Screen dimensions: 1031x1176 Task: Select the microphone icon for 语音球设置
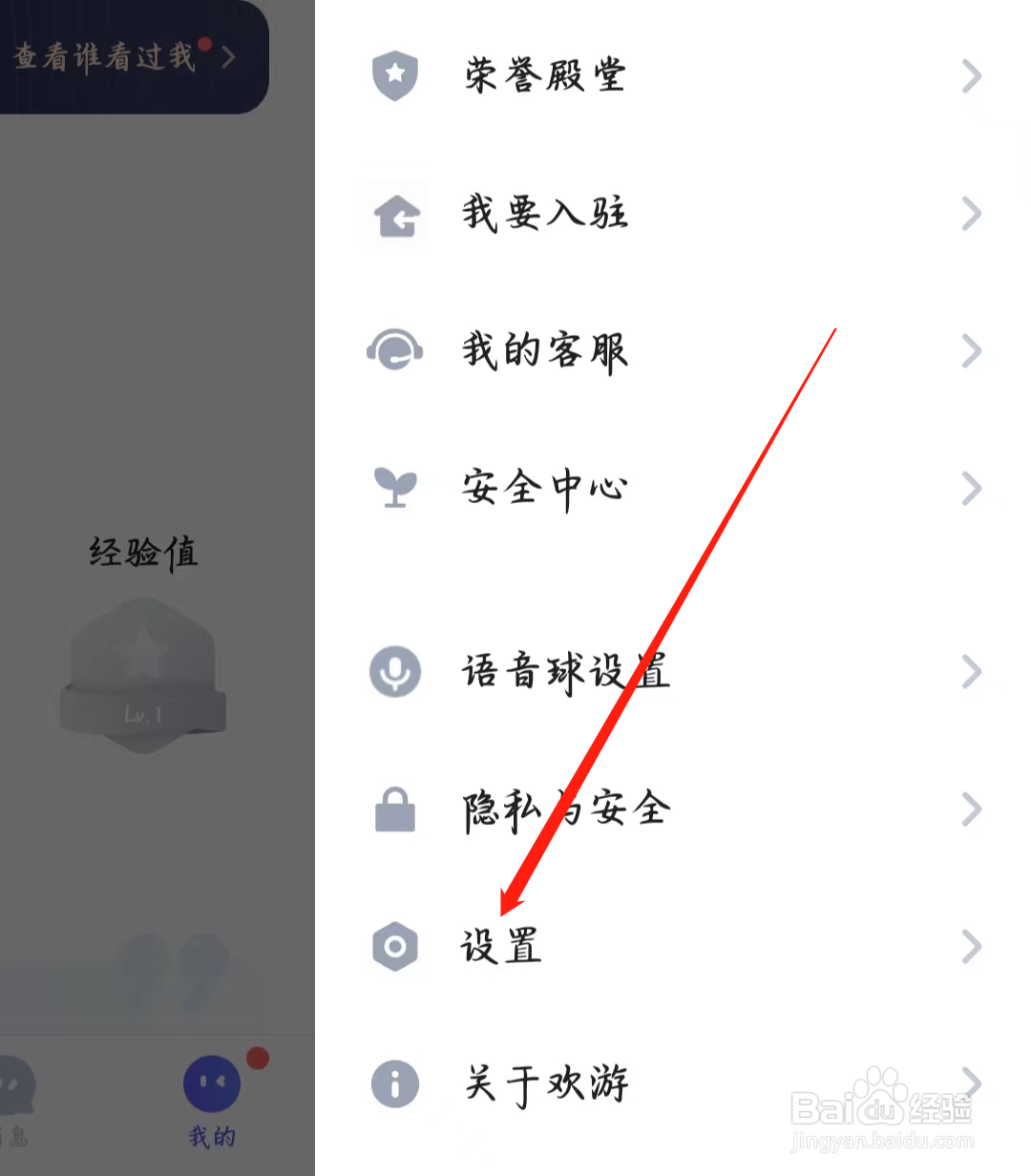pyautogui.click(x=395, y=671)
